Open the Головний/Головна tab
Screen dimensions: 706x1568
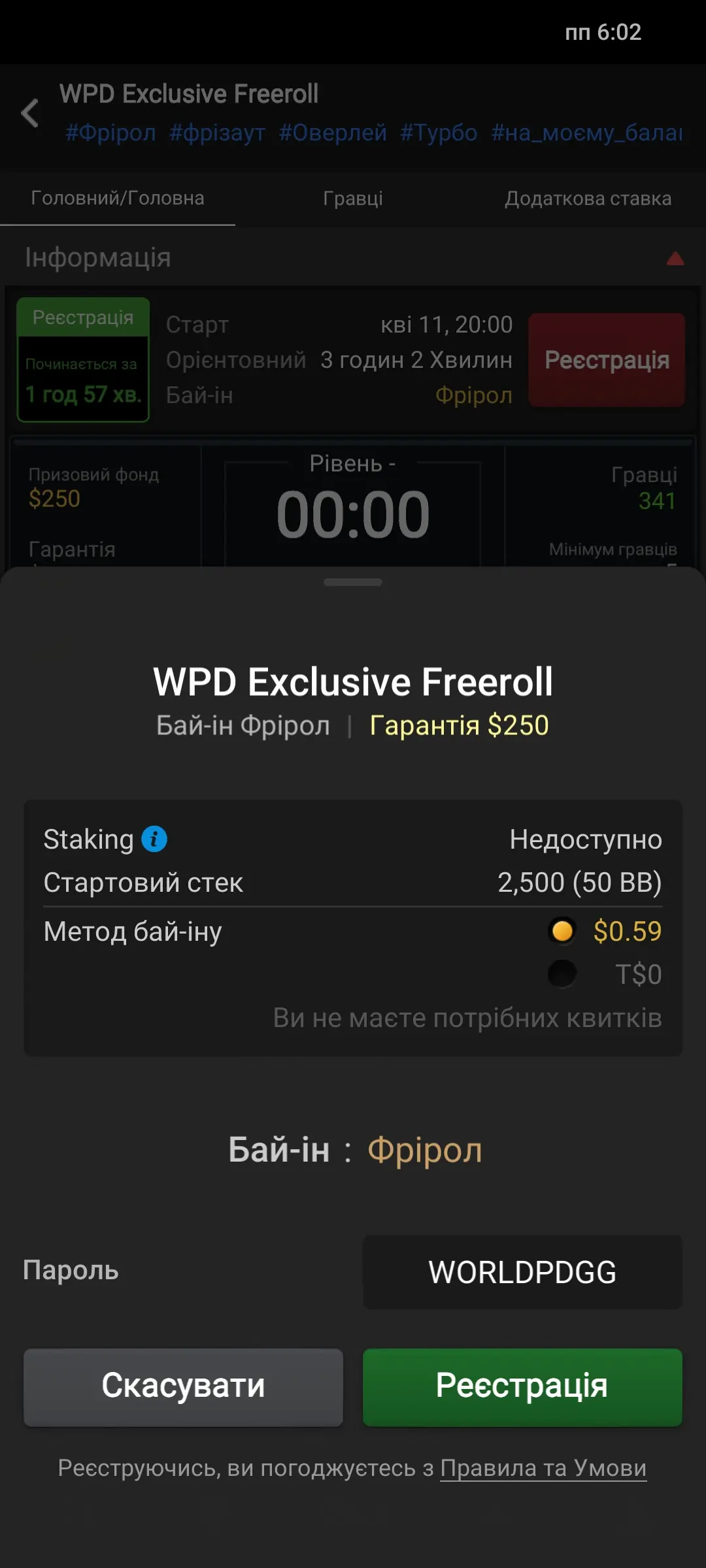tap(118, 198)
